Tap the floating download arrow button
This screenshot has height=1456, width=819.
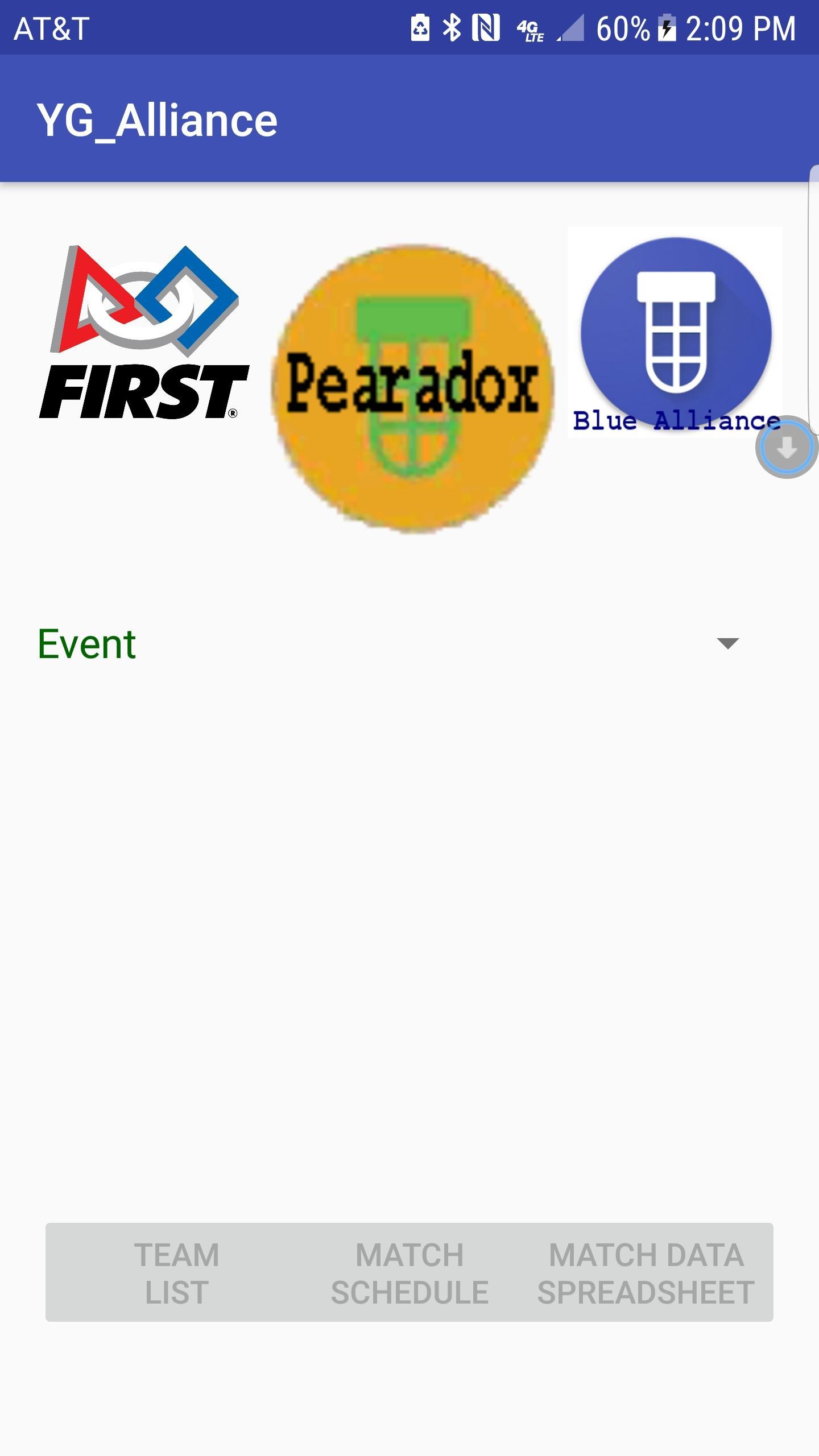point(787,448)
